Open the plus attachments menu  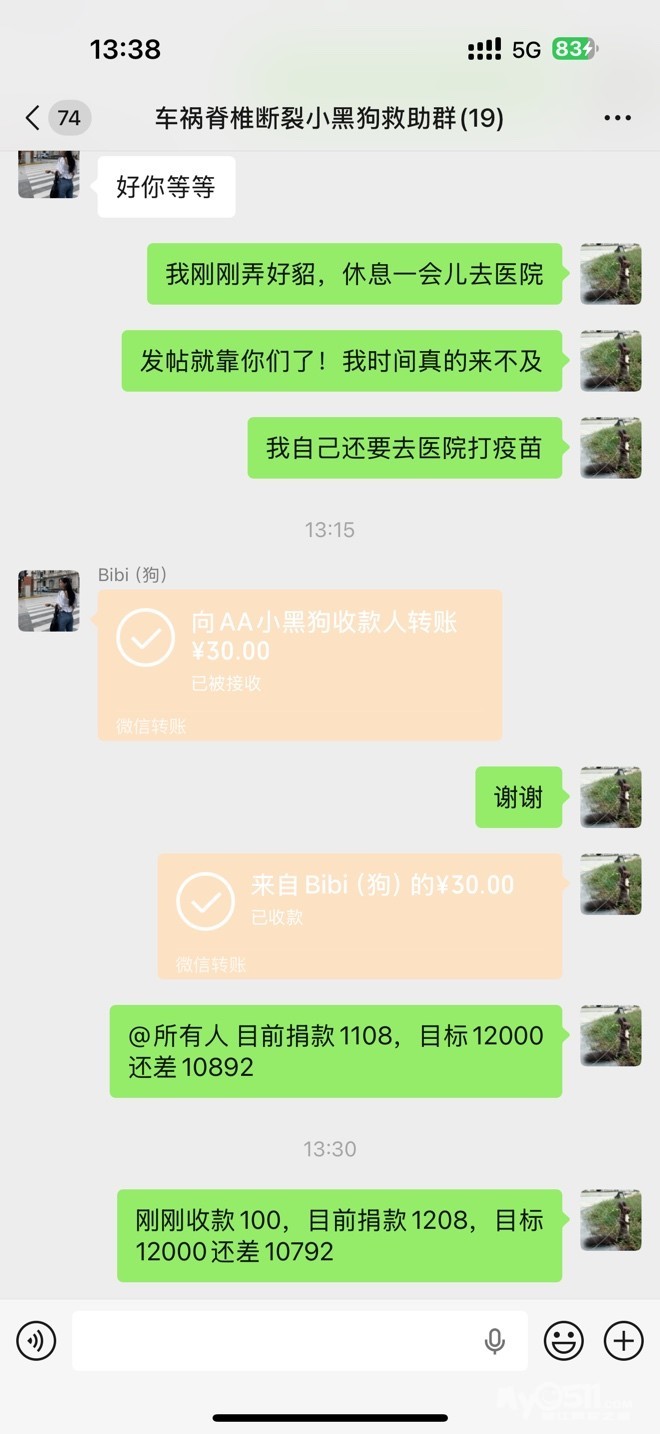(623, 1340)
